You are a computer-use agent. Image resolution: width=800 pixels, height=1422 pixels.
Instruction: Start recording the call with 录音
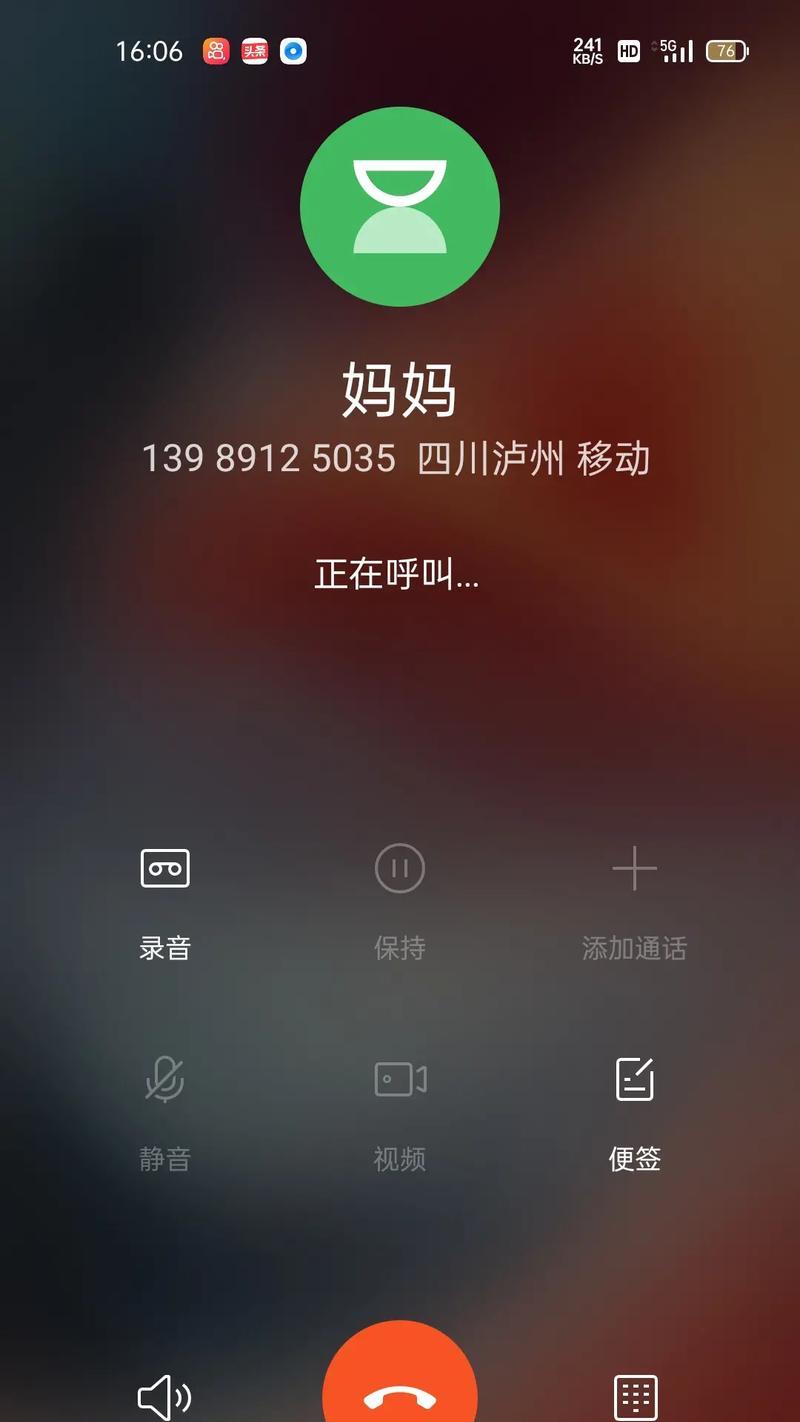tap(165, 903)
